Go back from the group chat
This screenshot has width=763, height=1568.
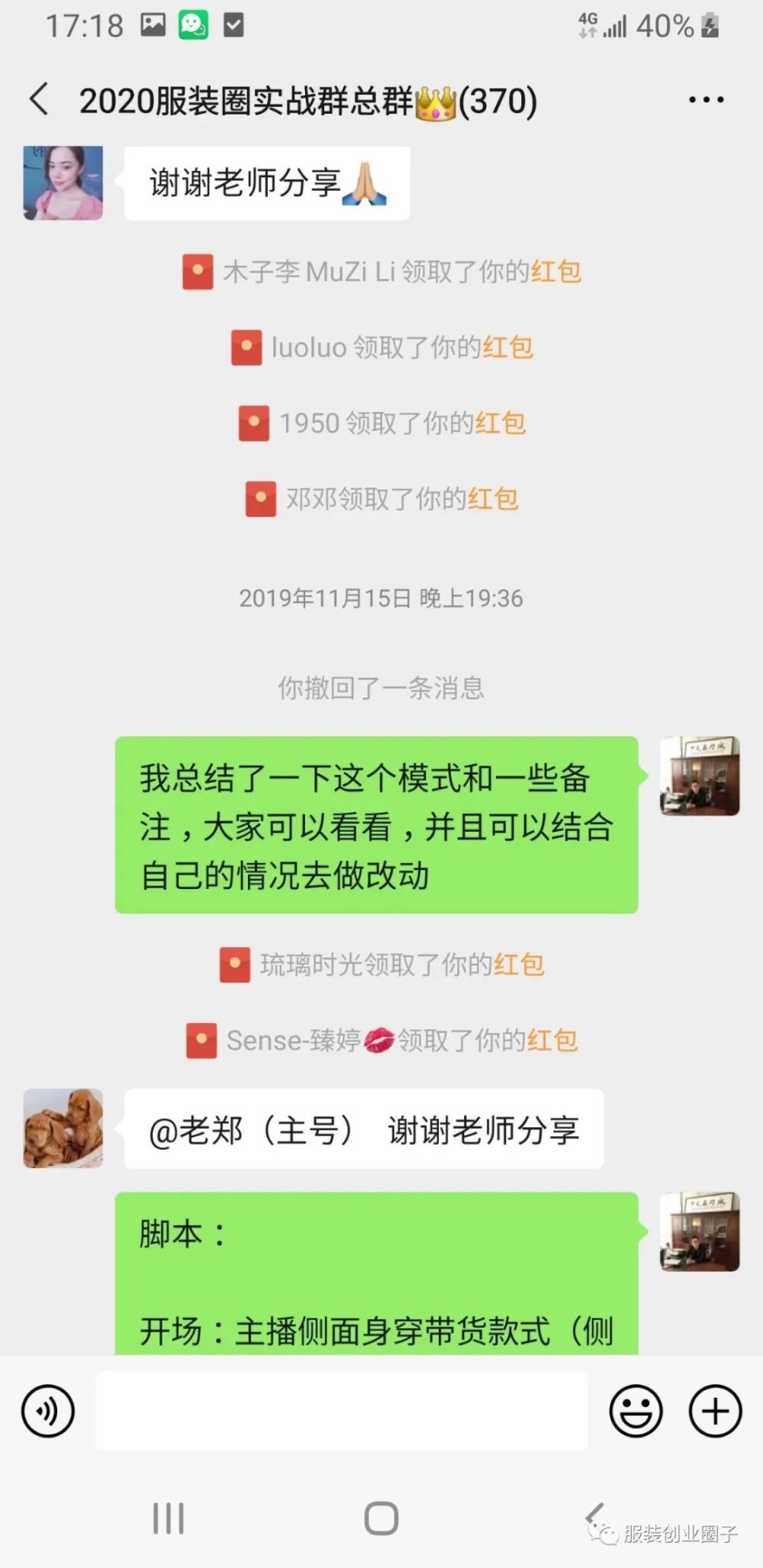pos(40,100)
